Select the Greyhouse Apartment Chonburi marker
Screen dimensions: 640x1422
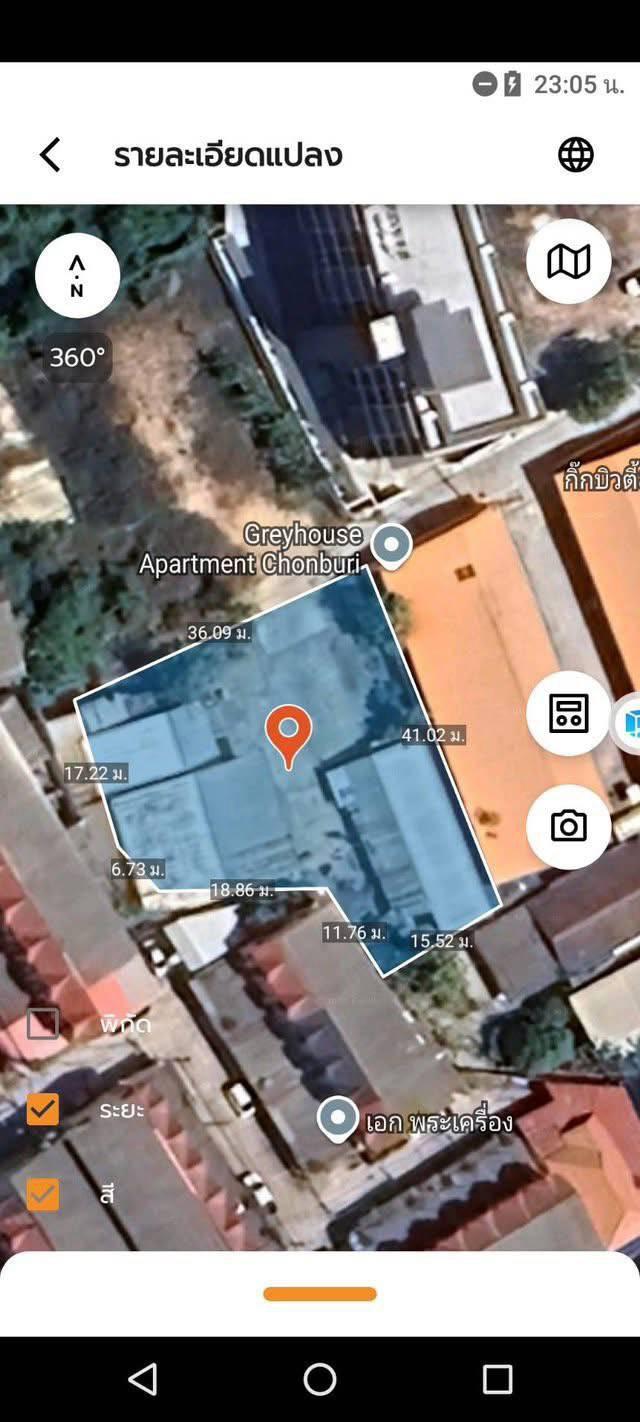click(391, 546)
